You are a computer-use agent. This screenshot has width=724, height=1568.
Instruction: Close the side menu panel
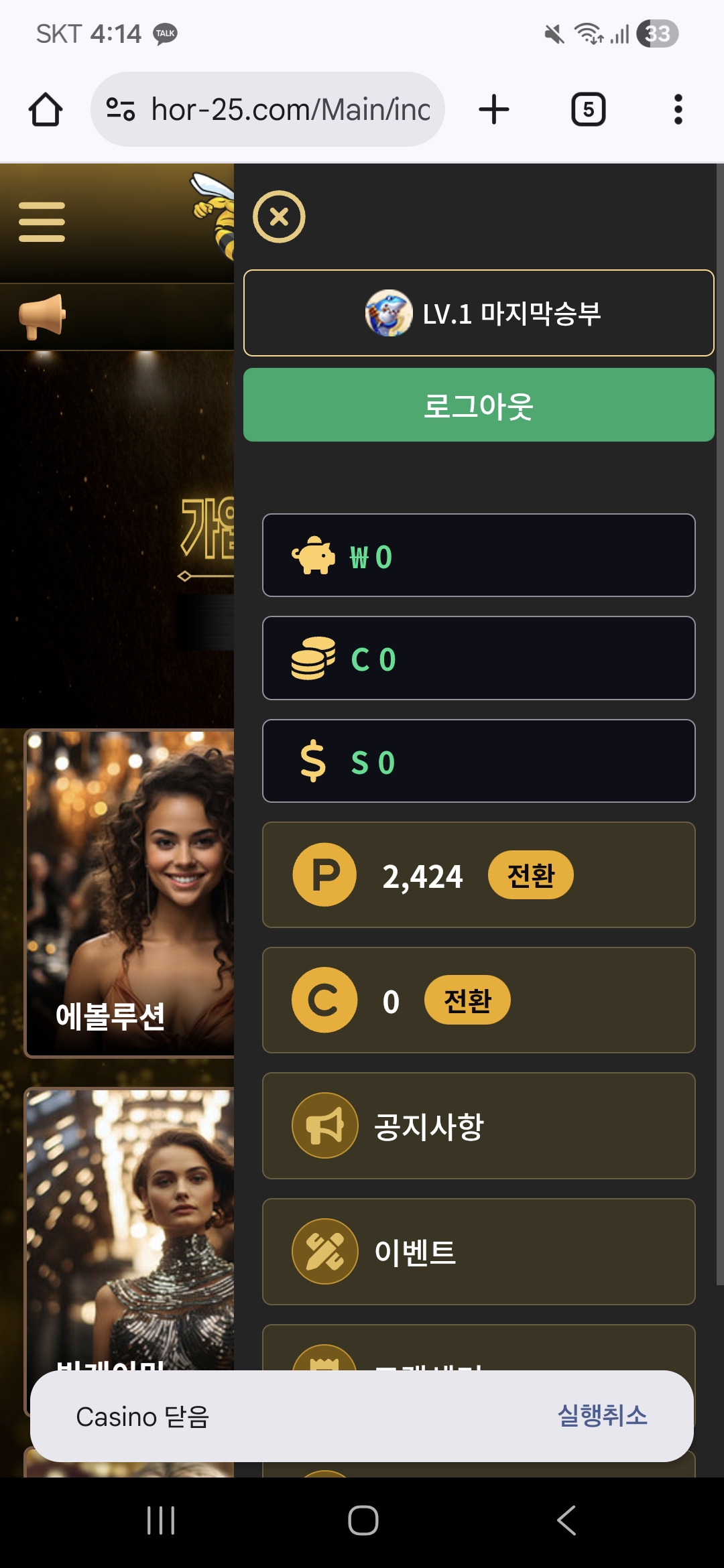(279, 216)
